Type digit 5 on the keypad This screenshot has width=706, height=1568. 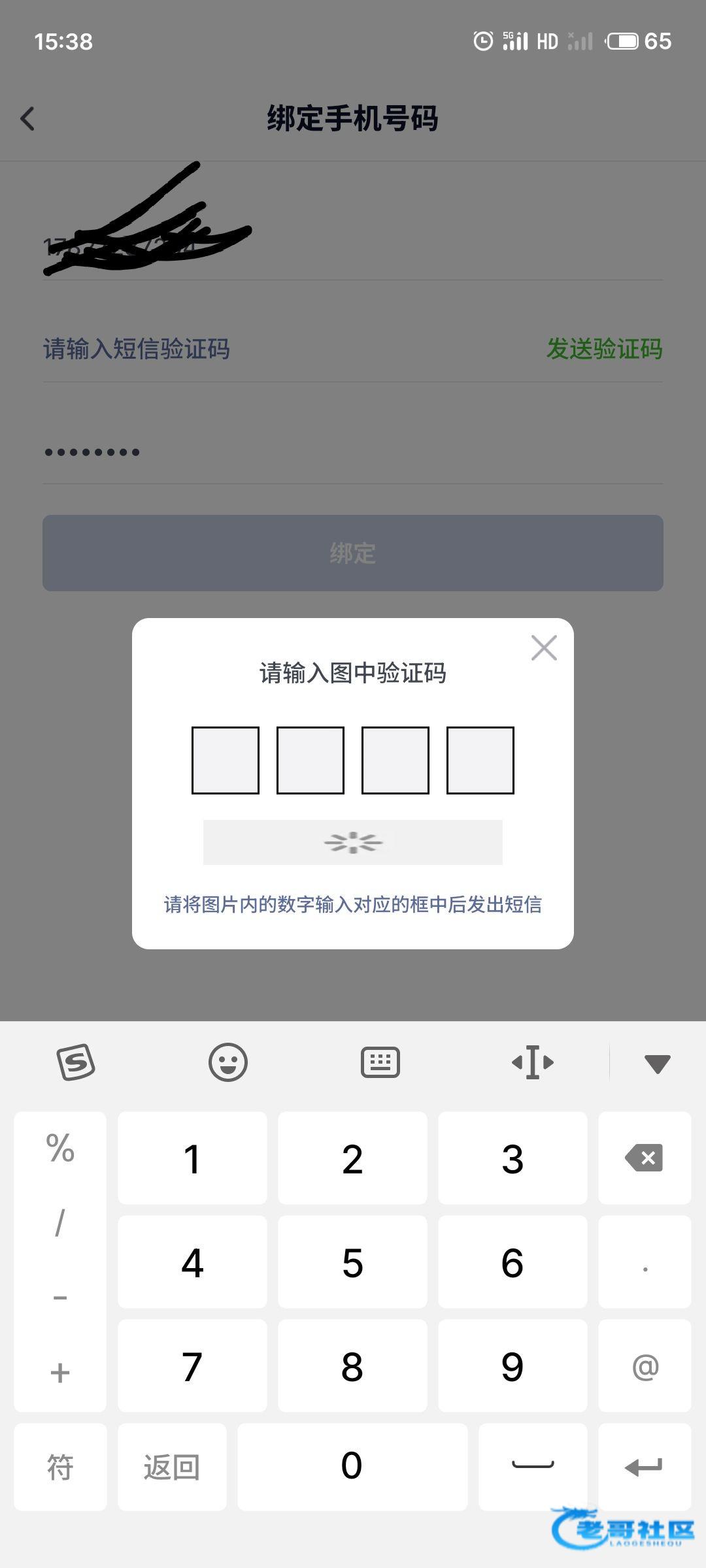(x=352, y=1262)
